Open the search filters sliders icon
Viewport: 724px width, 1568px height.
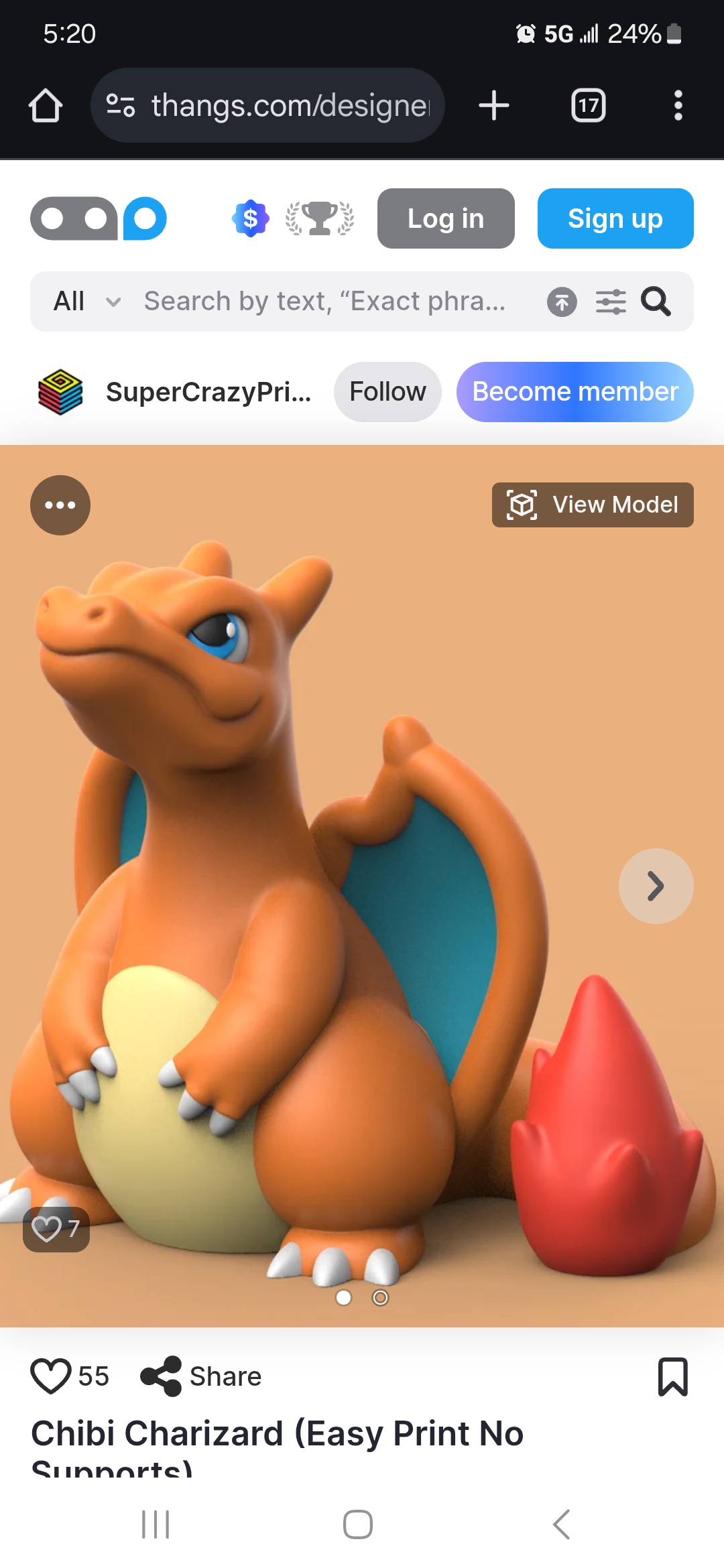[611, 302]
